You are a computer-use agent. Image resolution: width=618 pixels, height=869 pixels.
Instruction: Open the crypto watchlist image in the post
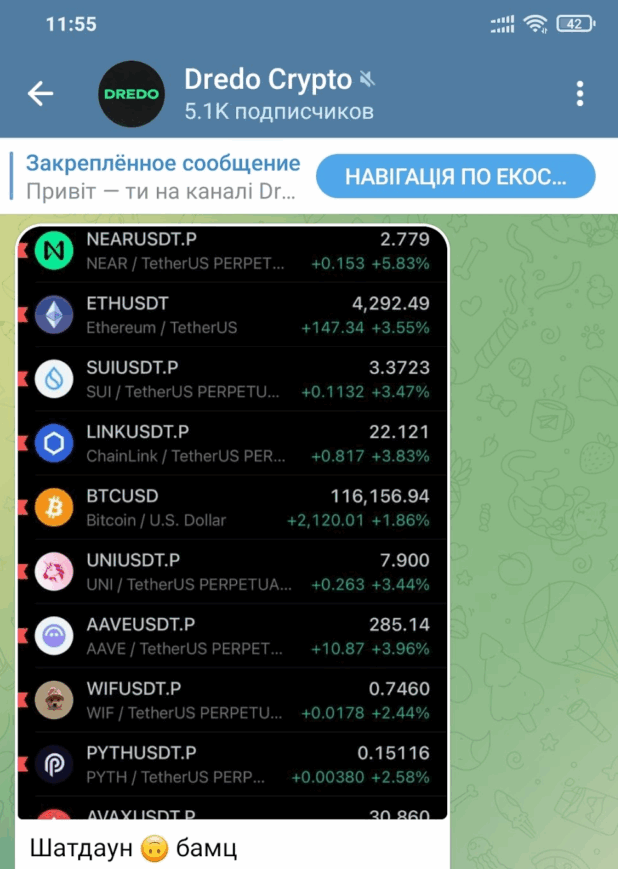pyautogui.click(x=232, y=520)
